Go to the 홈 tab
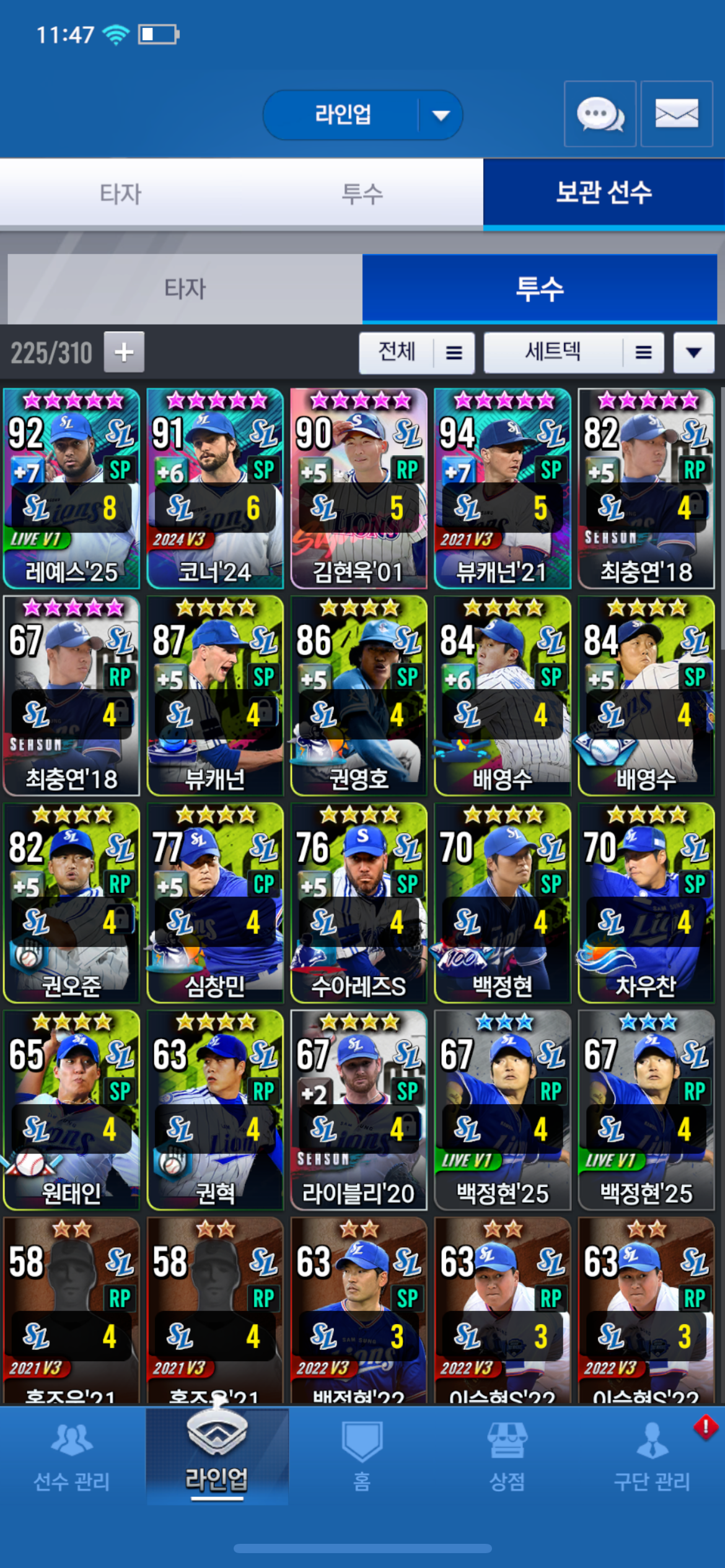Image resolution: width=725 pixels, height=1568 pixels. tap(362, 1457)
